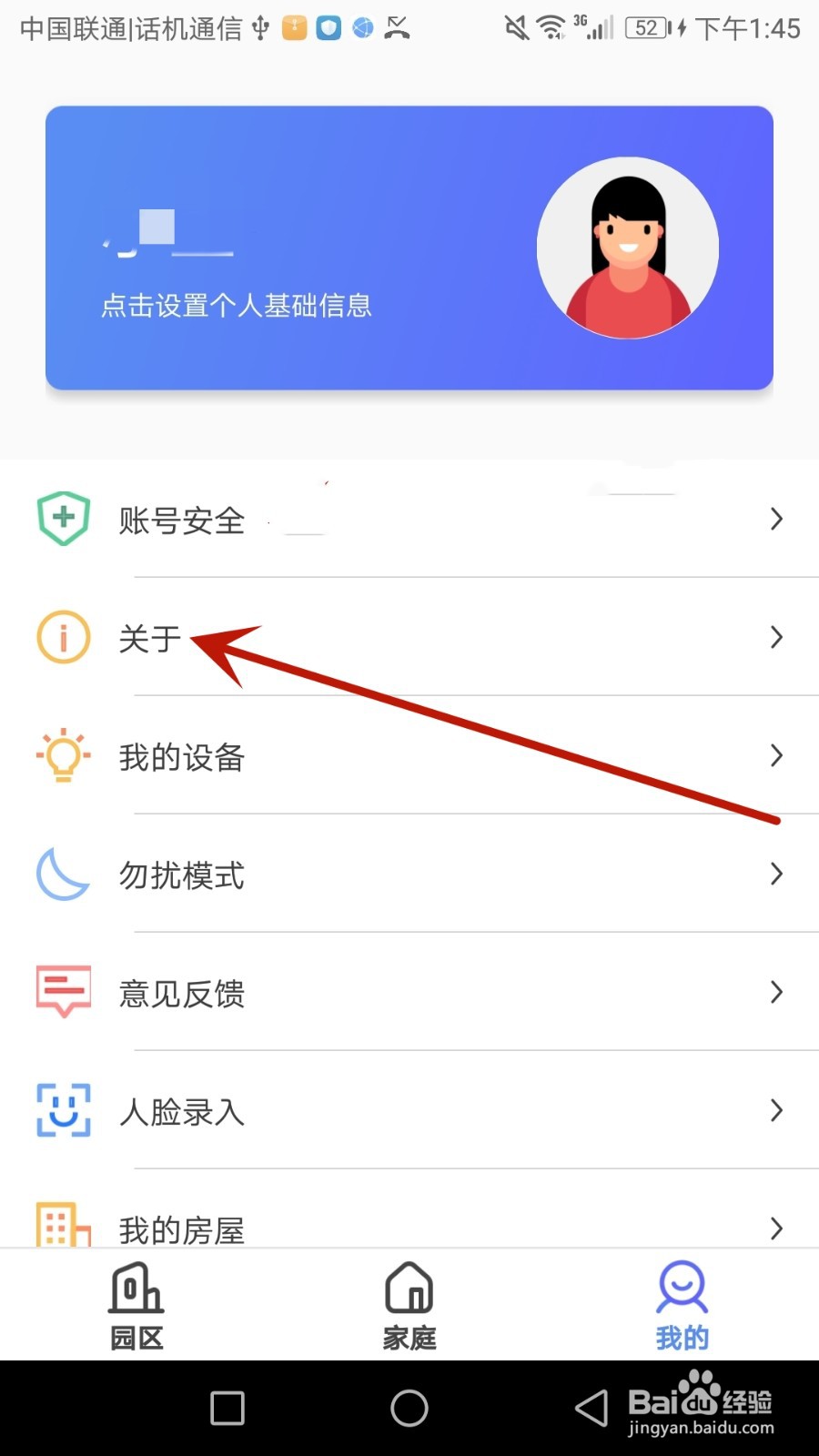Switch to the 家庭 tab

point(409,1306)
